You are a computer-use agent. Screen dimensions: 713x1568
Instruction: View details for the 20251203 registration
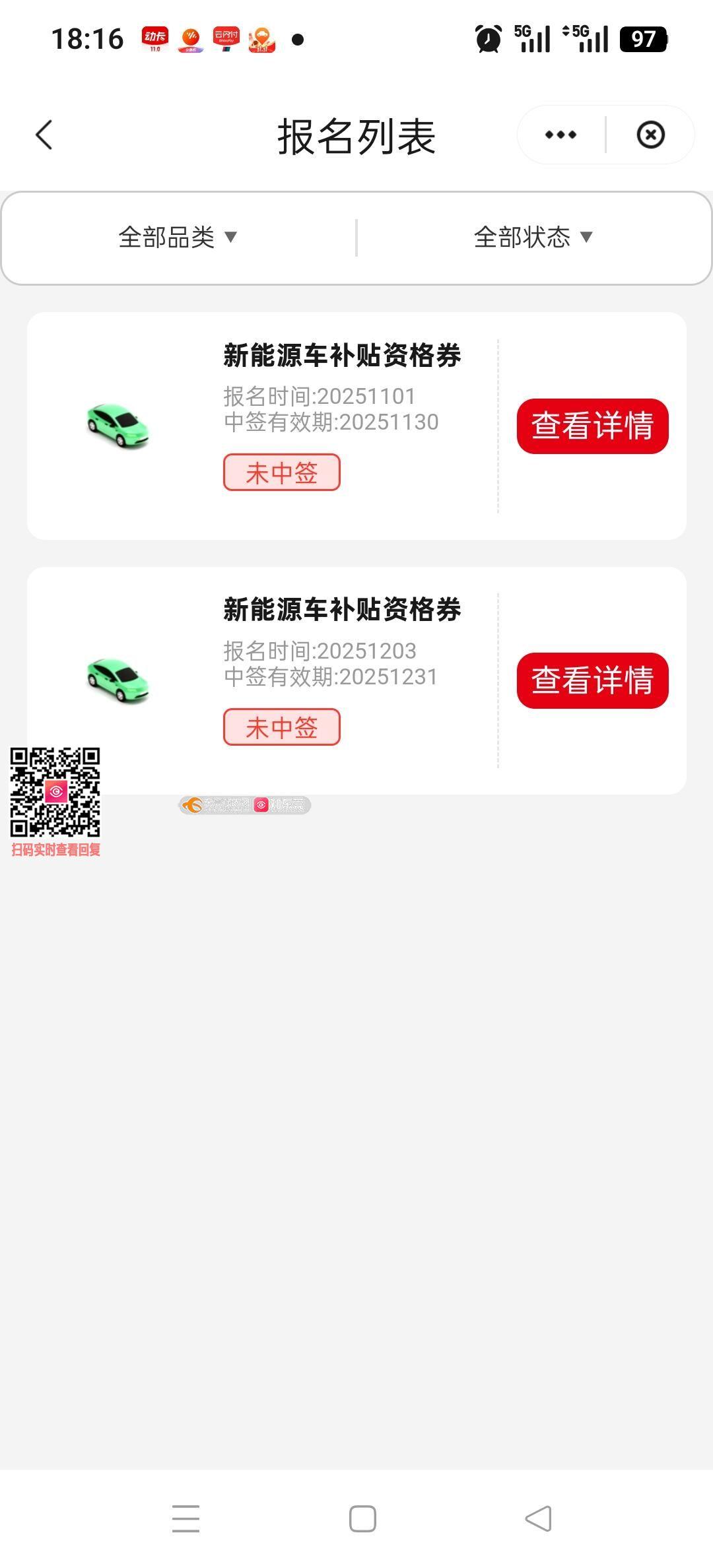592,680
